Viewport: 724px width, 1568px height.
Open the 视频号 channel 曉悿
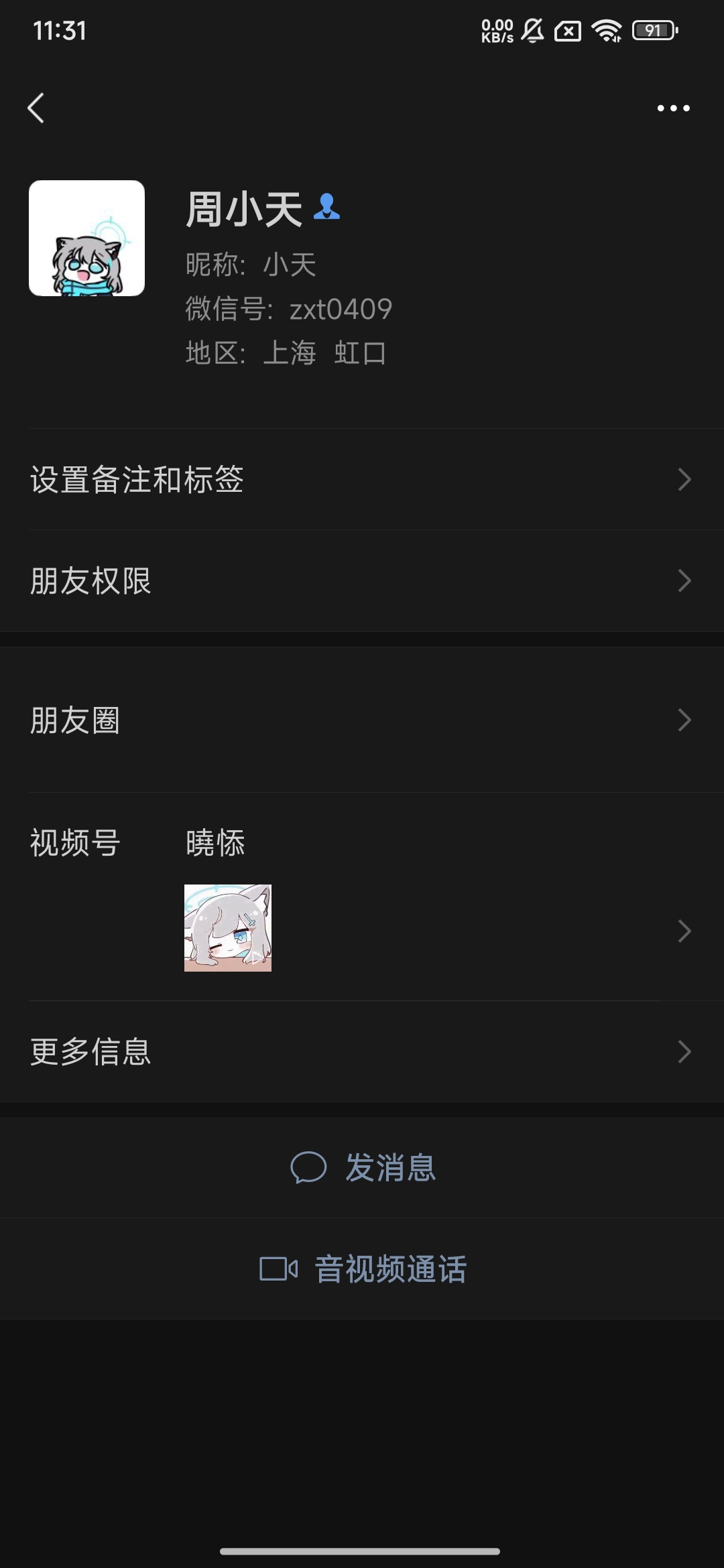click(362, 897)
